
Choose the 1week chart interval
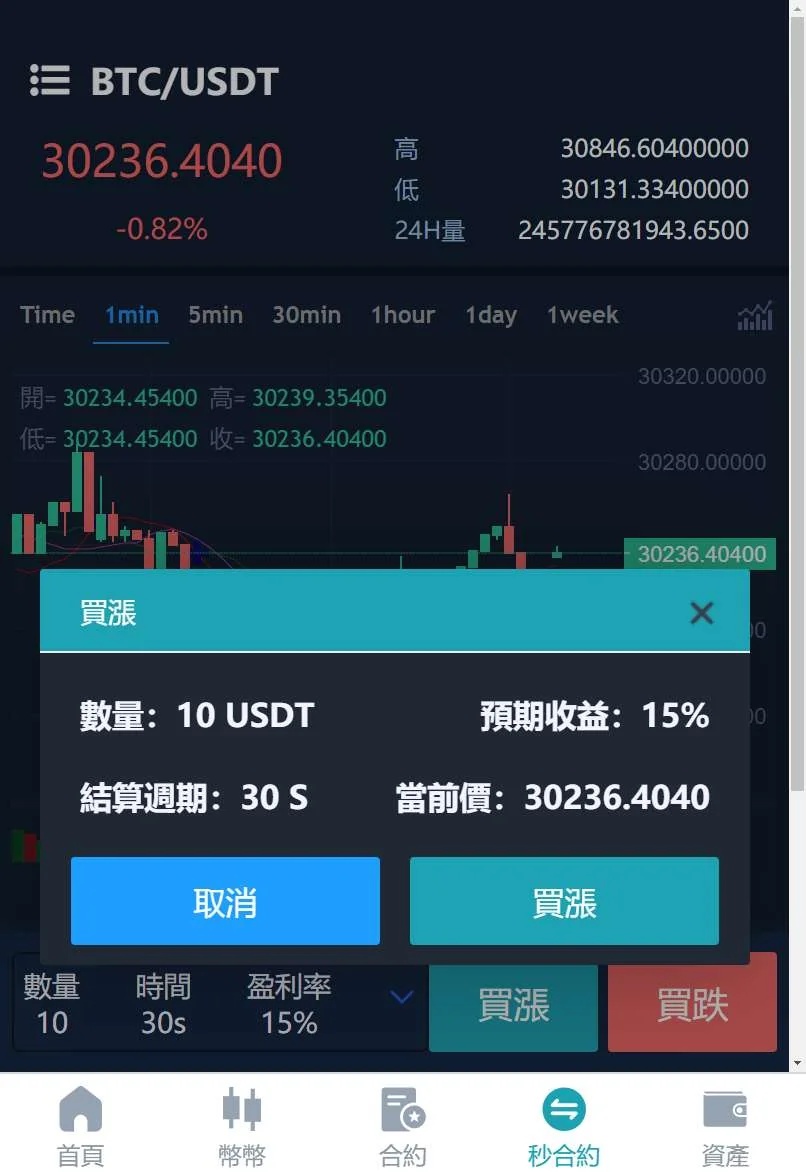(582, 315)
